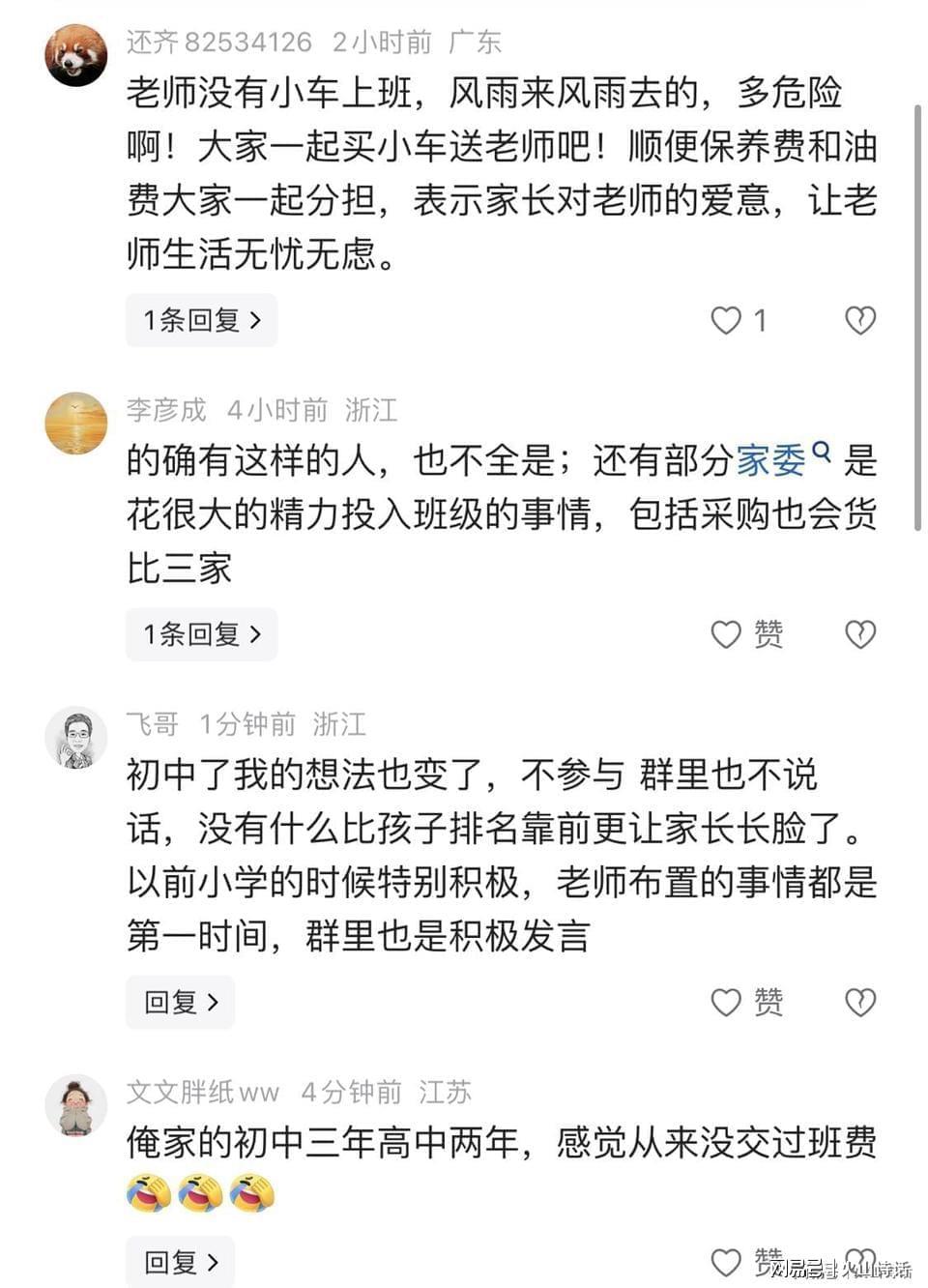Expand the 1条回复 under 还齐82534126's comment
Viewport: 928px width, 1288px height.
(201, 320)
